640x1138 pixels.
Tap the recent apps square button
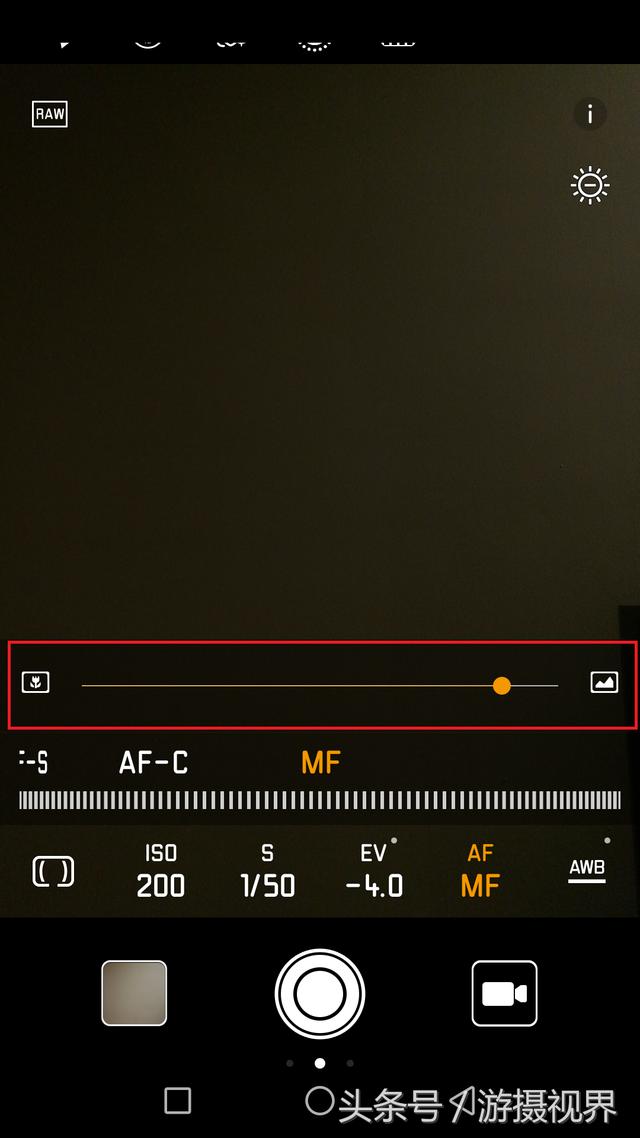(x=177, y=1101)
